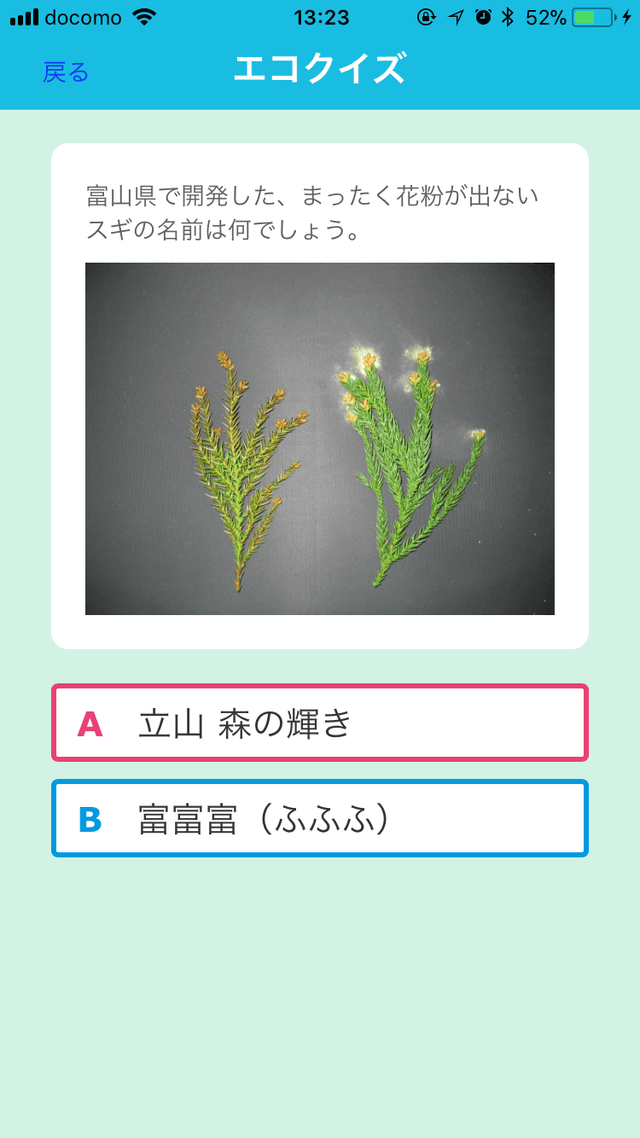Select answer B 富富富（ふふふ）
The height and width of the screenshot is (1138, 640).
(x=319, y=818)
